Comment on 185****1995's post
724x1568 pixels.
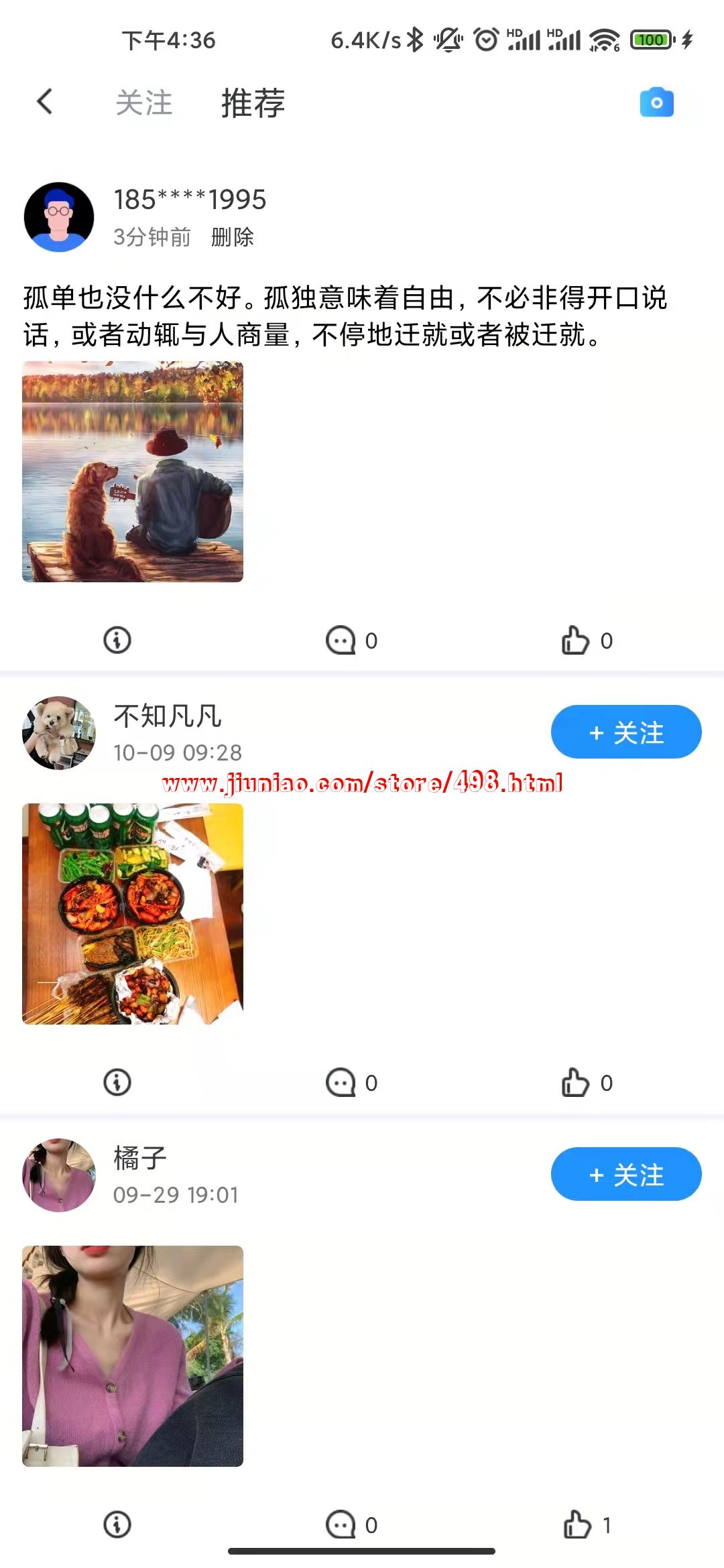pos(341,640)
